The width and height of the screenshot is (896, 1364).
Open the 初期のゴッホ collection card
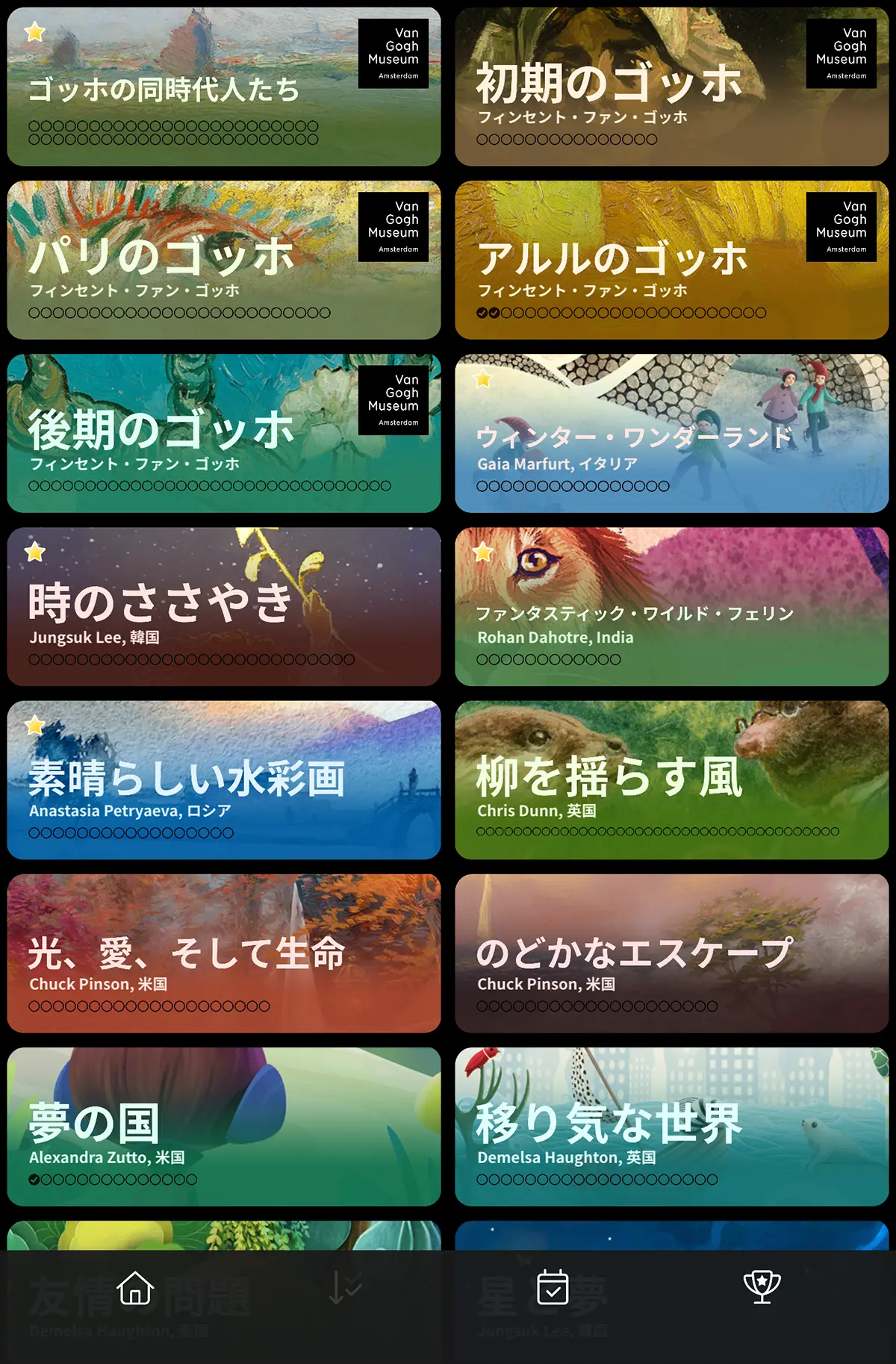pos(672,87)
